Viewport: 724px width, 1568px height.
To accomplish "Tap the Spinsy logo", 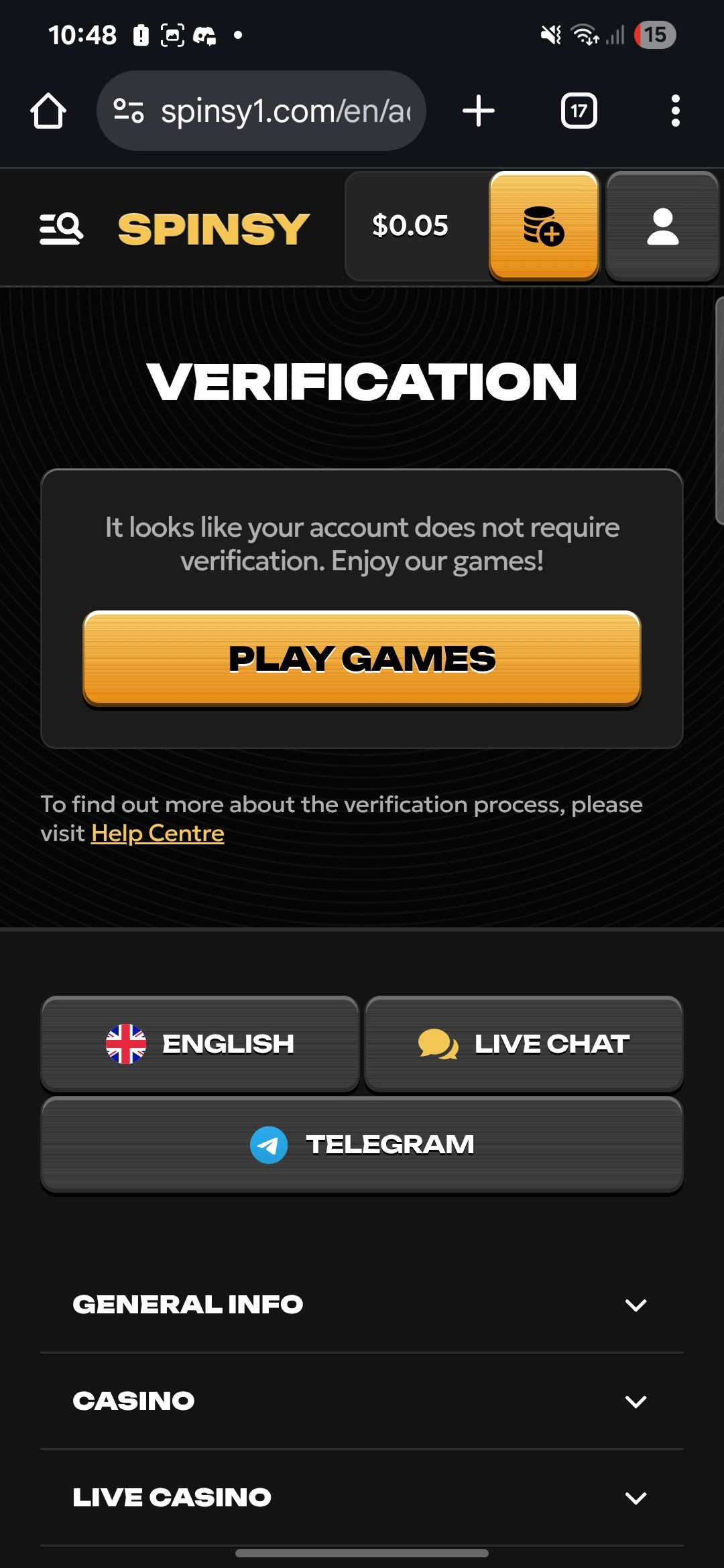I will (213, 228).
